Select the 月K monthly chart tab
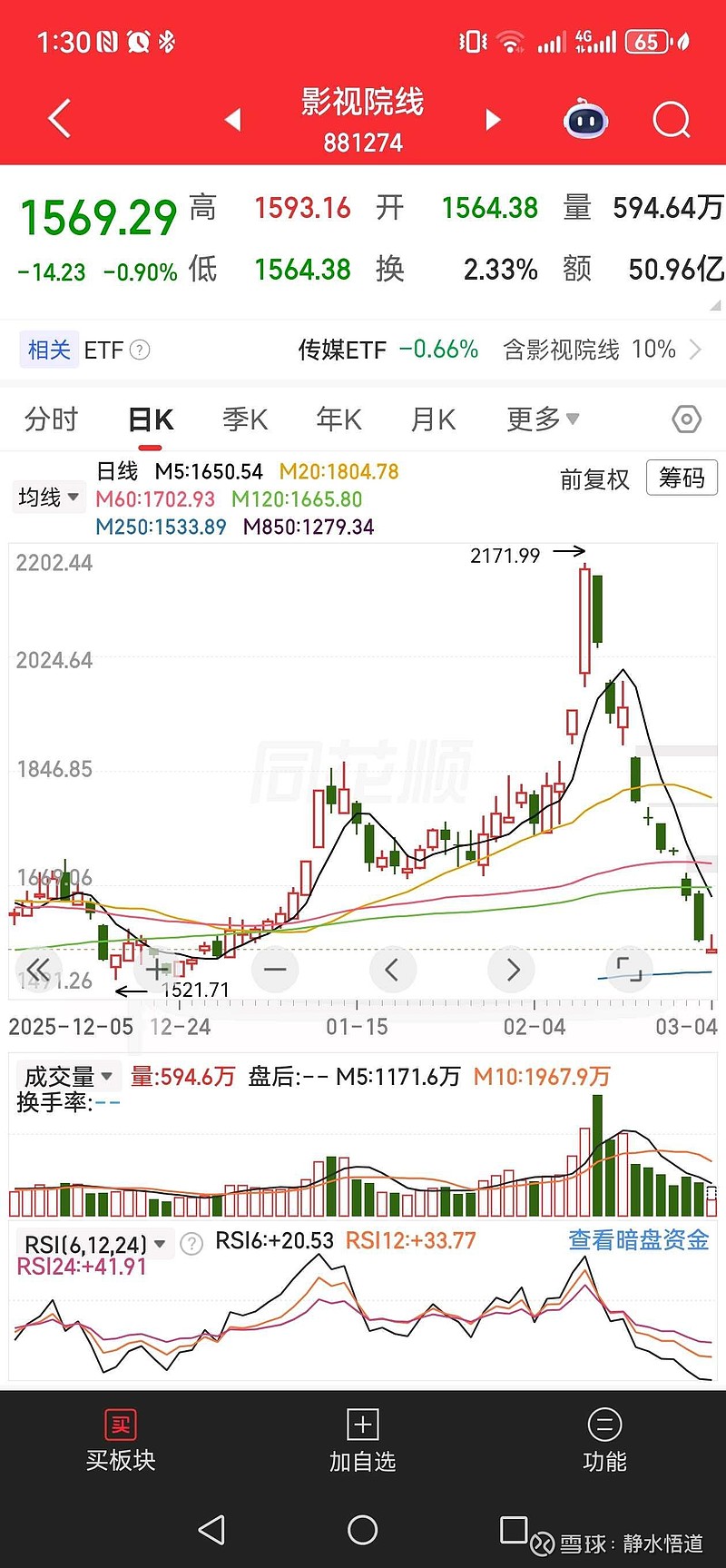726x1568 pixels. point(433,419)
